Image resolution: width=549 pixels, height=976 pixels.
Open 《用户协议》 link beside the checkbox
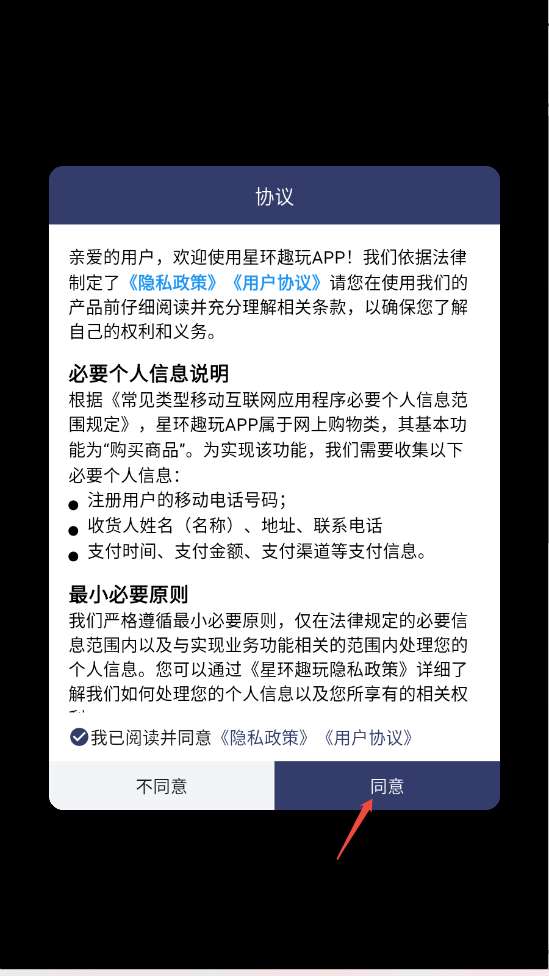(367, 738)
